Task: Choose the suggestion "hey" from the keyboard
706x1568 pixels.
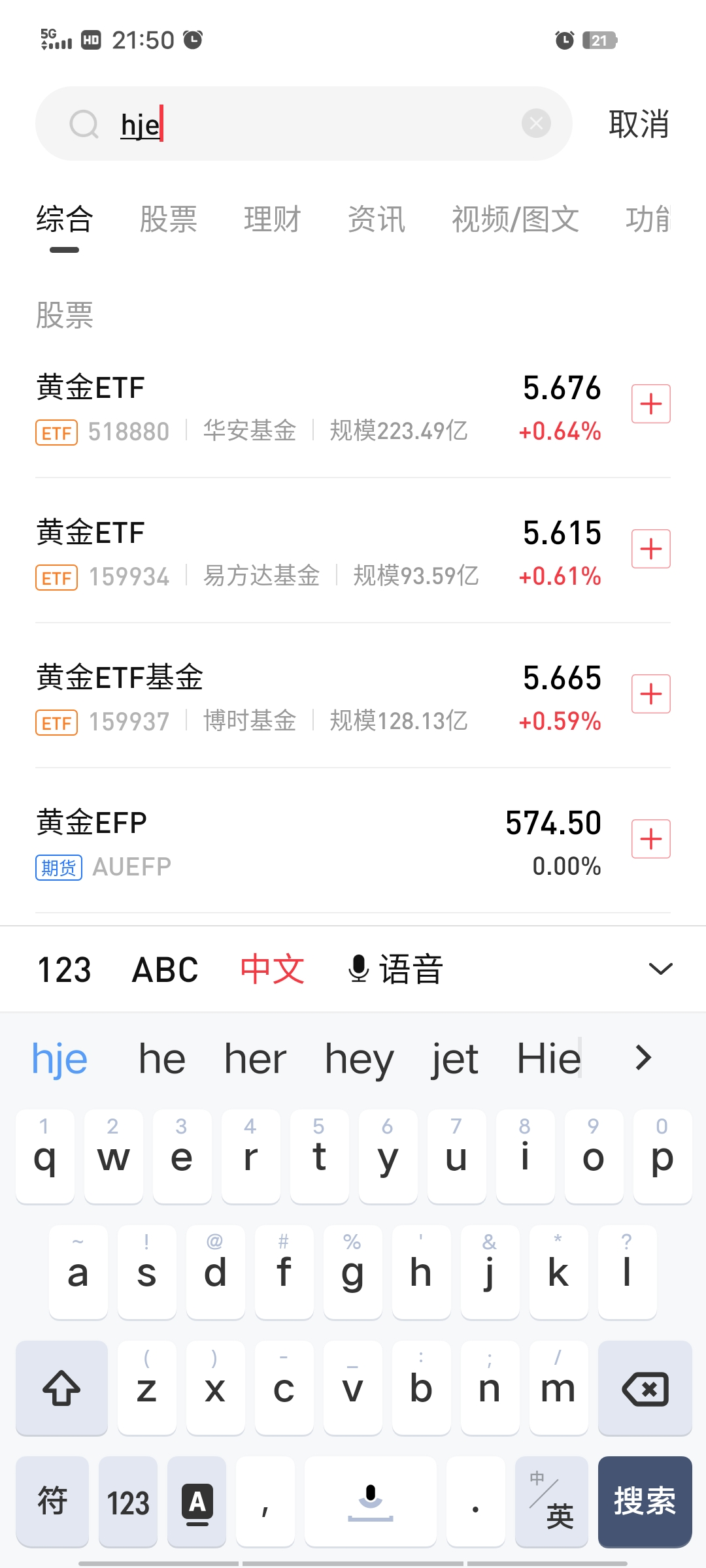Action: pos(359,1059)
